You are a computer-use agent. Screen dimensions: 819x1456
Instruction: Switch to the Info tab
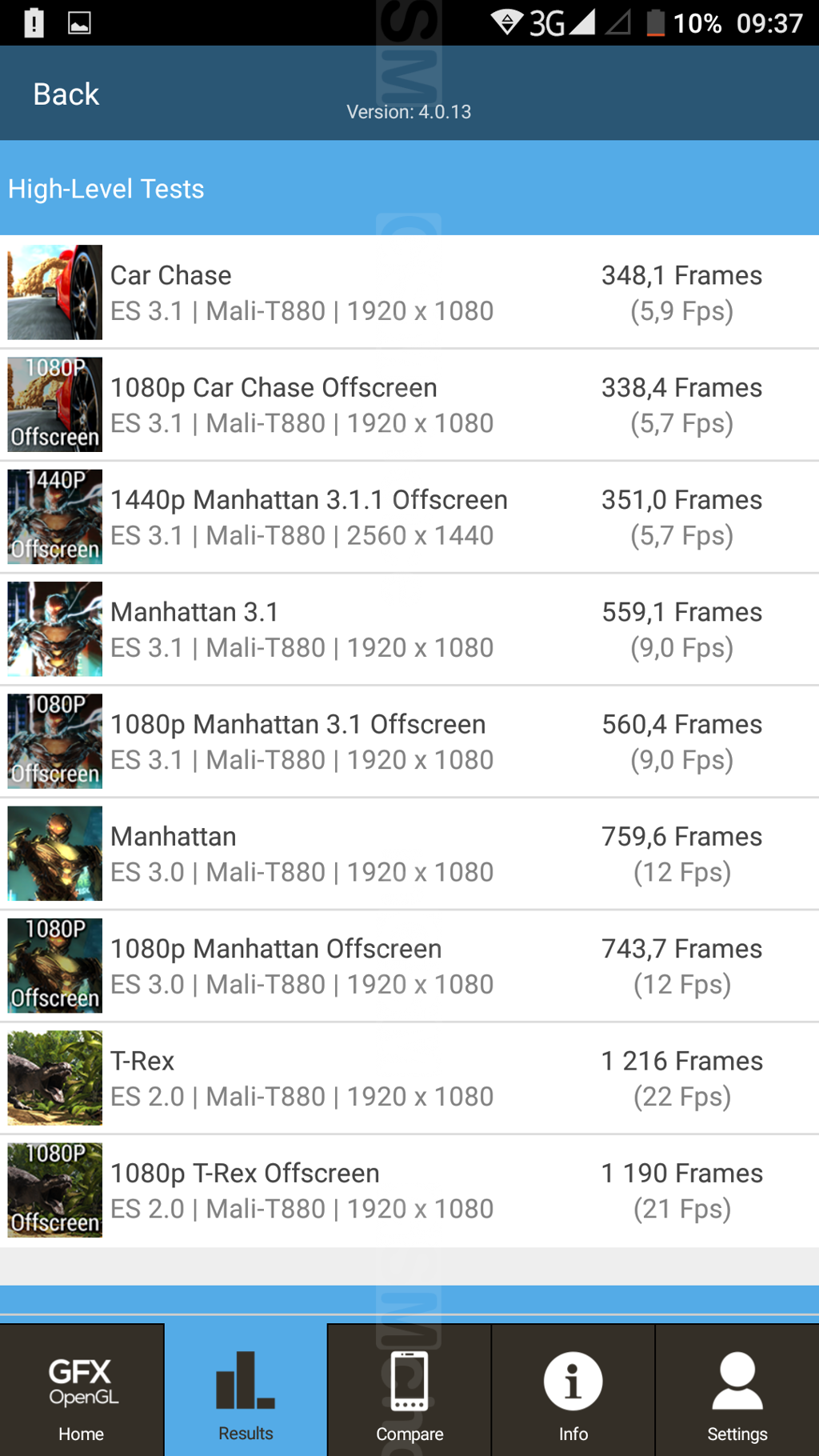pos(573,1390)
